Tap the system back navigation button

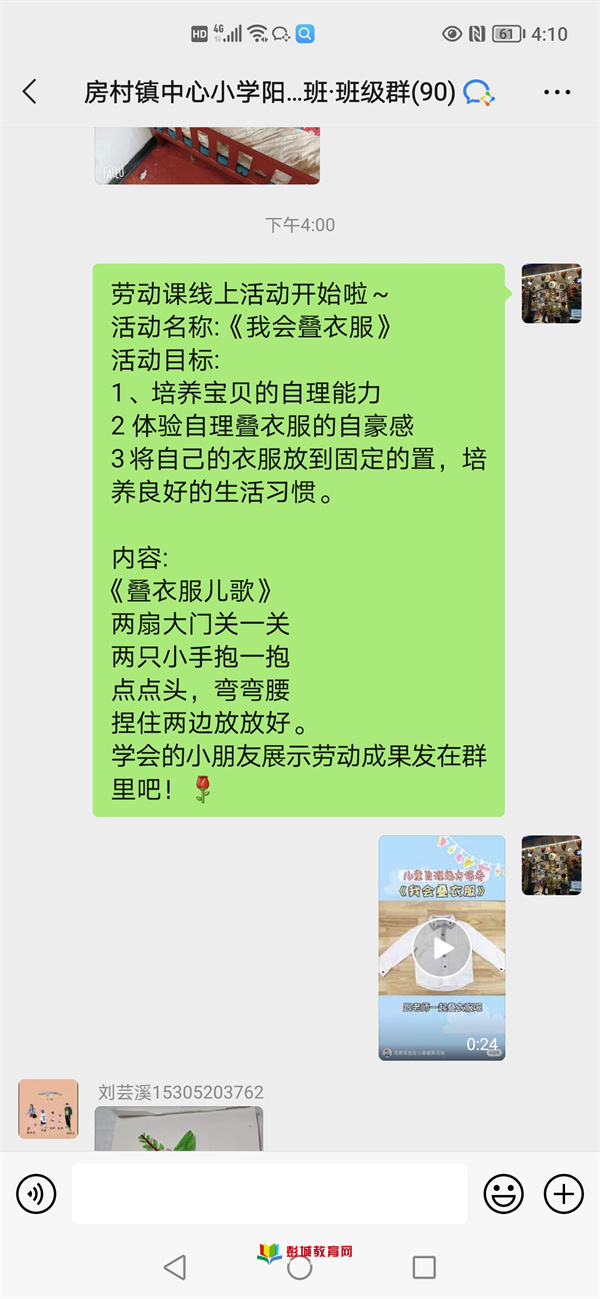(175, 1267)
